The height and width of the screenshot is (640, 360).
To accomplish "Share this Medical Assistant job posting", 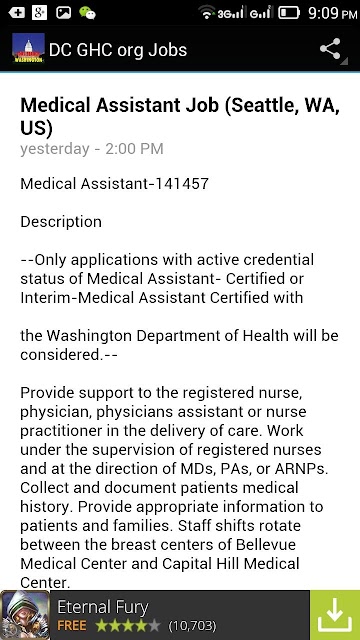I will pos(331,50).
